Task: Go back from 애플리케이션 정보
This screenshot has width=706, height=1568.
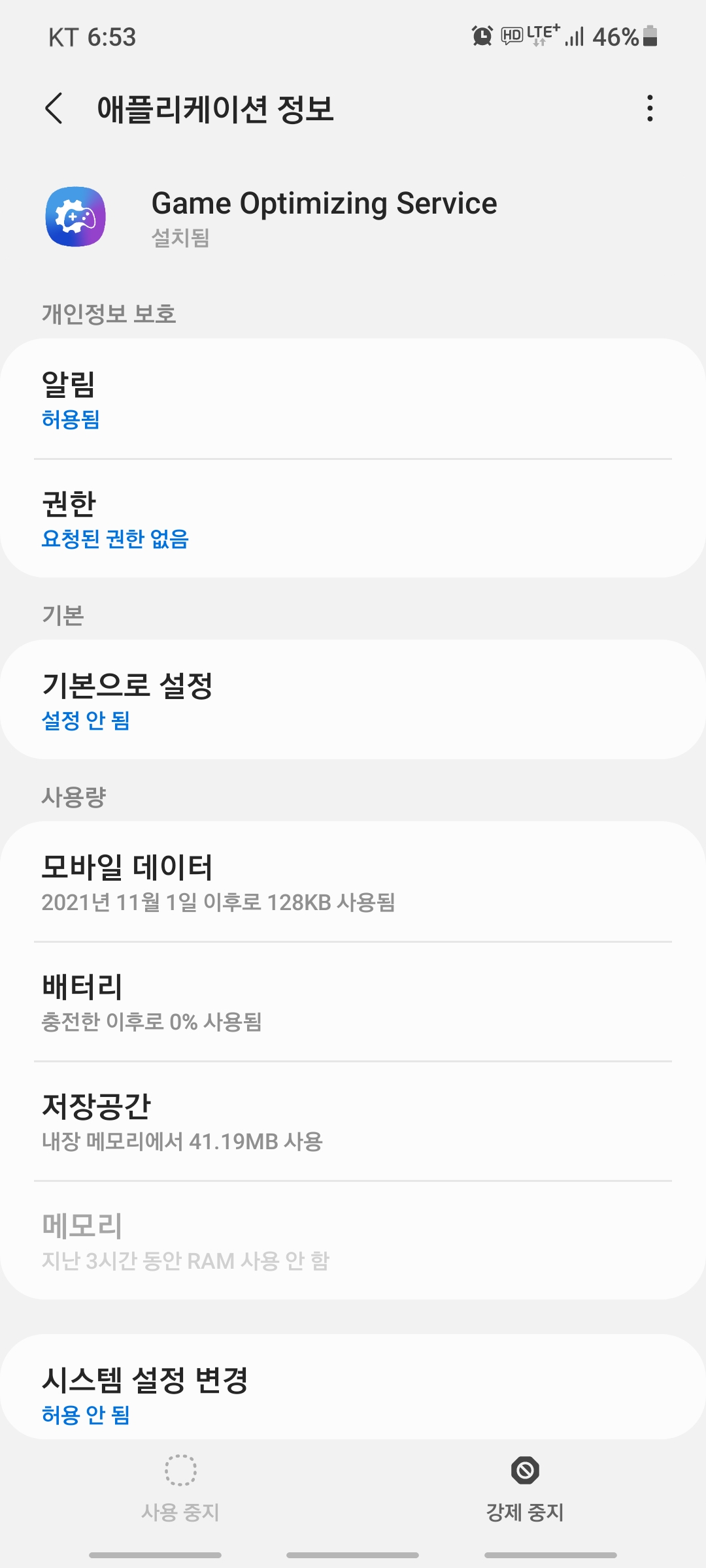Action: tap(55, 108)
